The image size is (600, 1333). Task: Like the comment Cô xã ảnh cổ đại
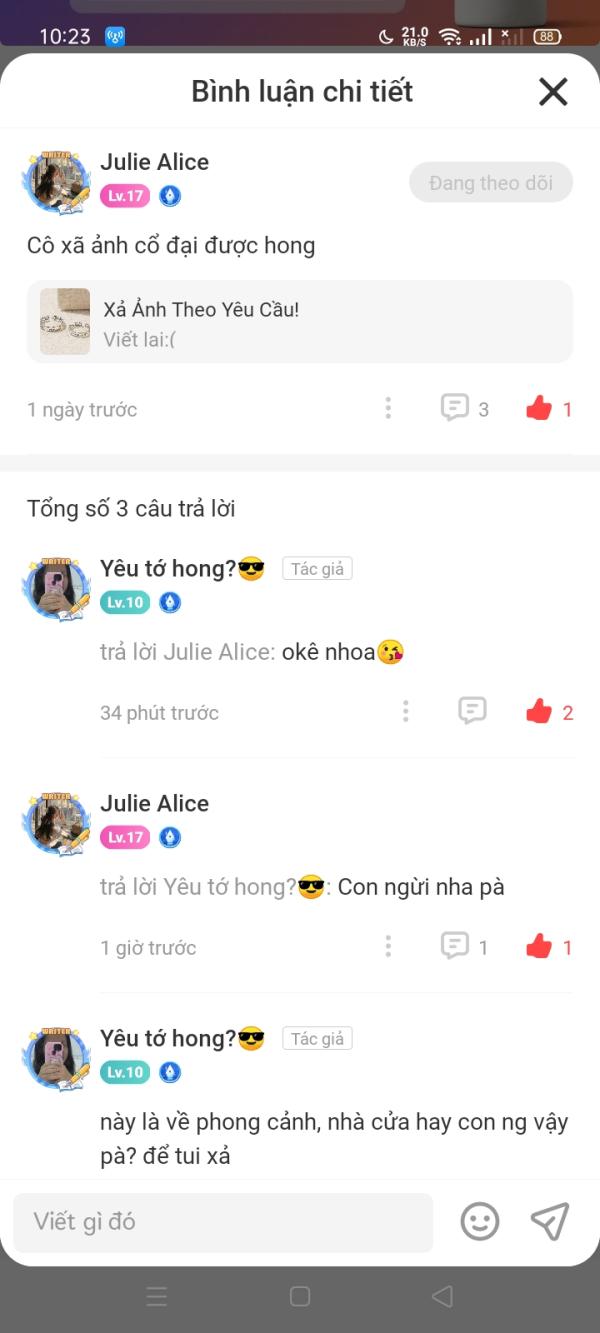click(540, 408)
